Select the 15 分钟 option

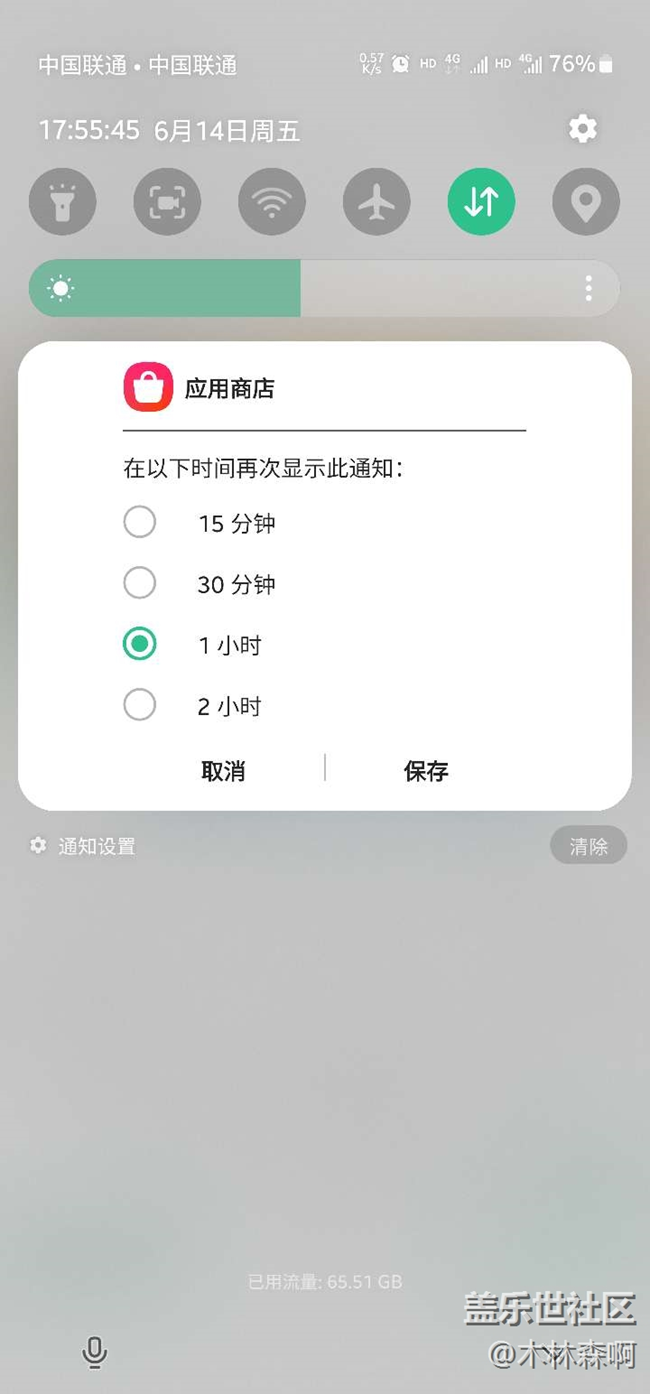[x=200, y=523]
